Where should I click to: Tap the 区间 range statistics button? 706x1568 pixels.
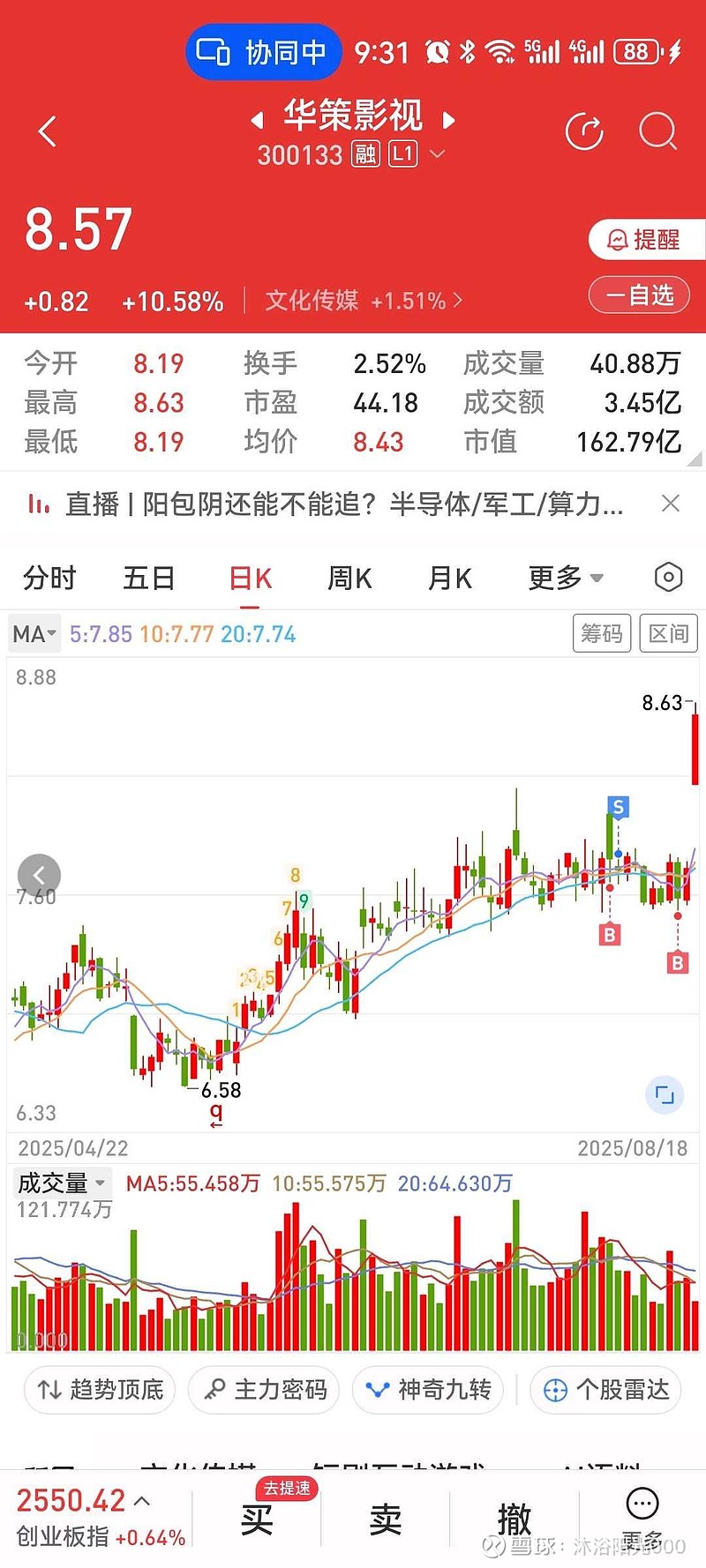click(668, 633)
